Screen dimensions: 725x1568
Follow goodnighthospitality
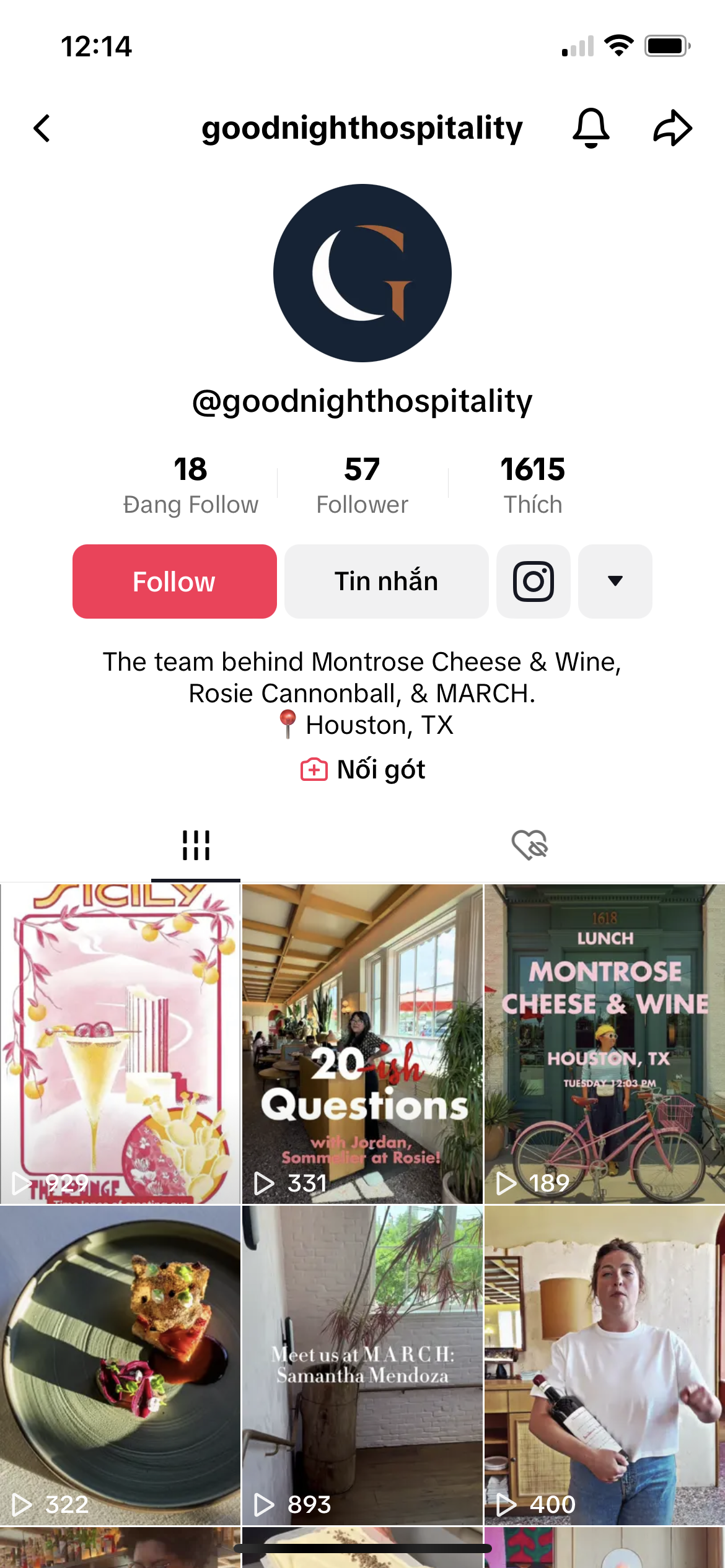pos(174,581)
